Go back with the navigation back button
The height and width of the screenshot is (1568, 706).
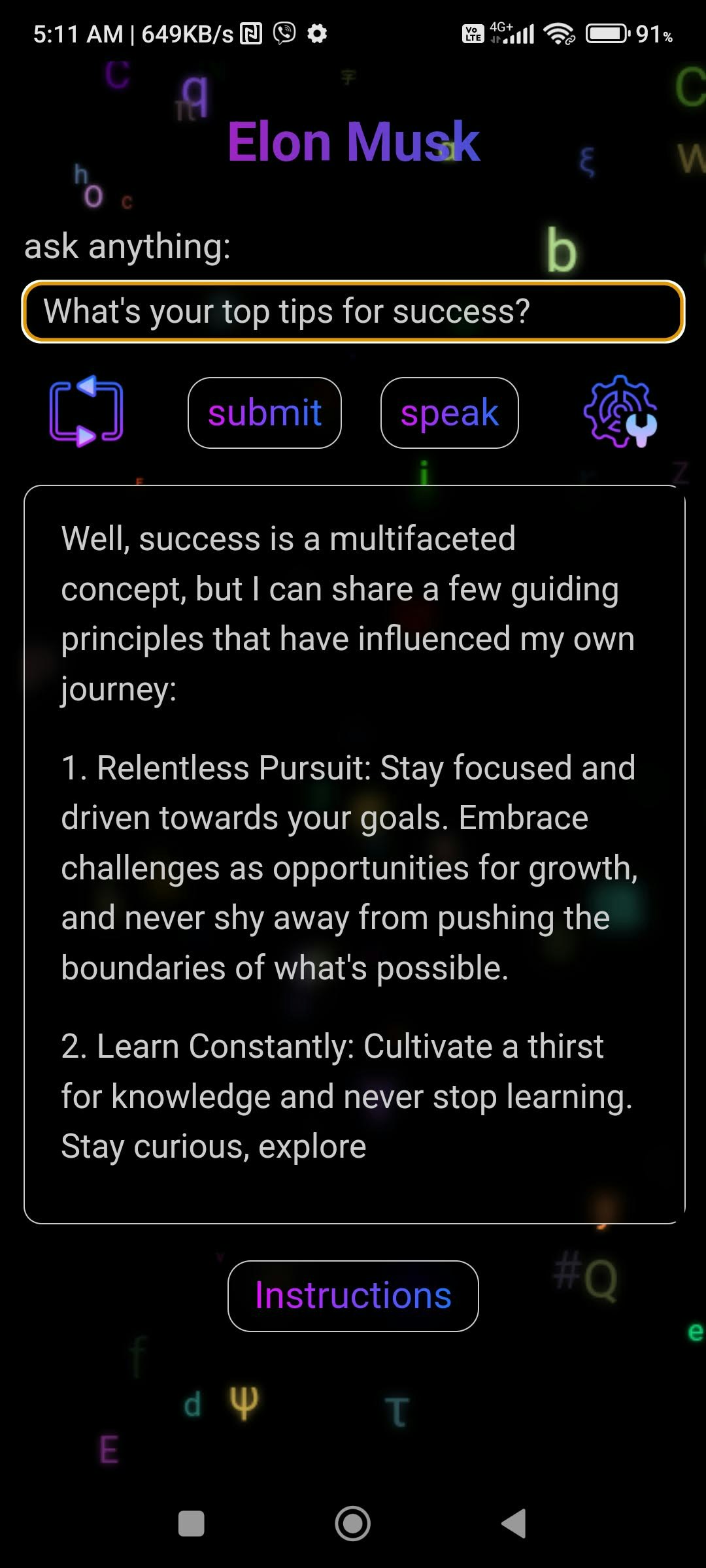point(514,1524)
